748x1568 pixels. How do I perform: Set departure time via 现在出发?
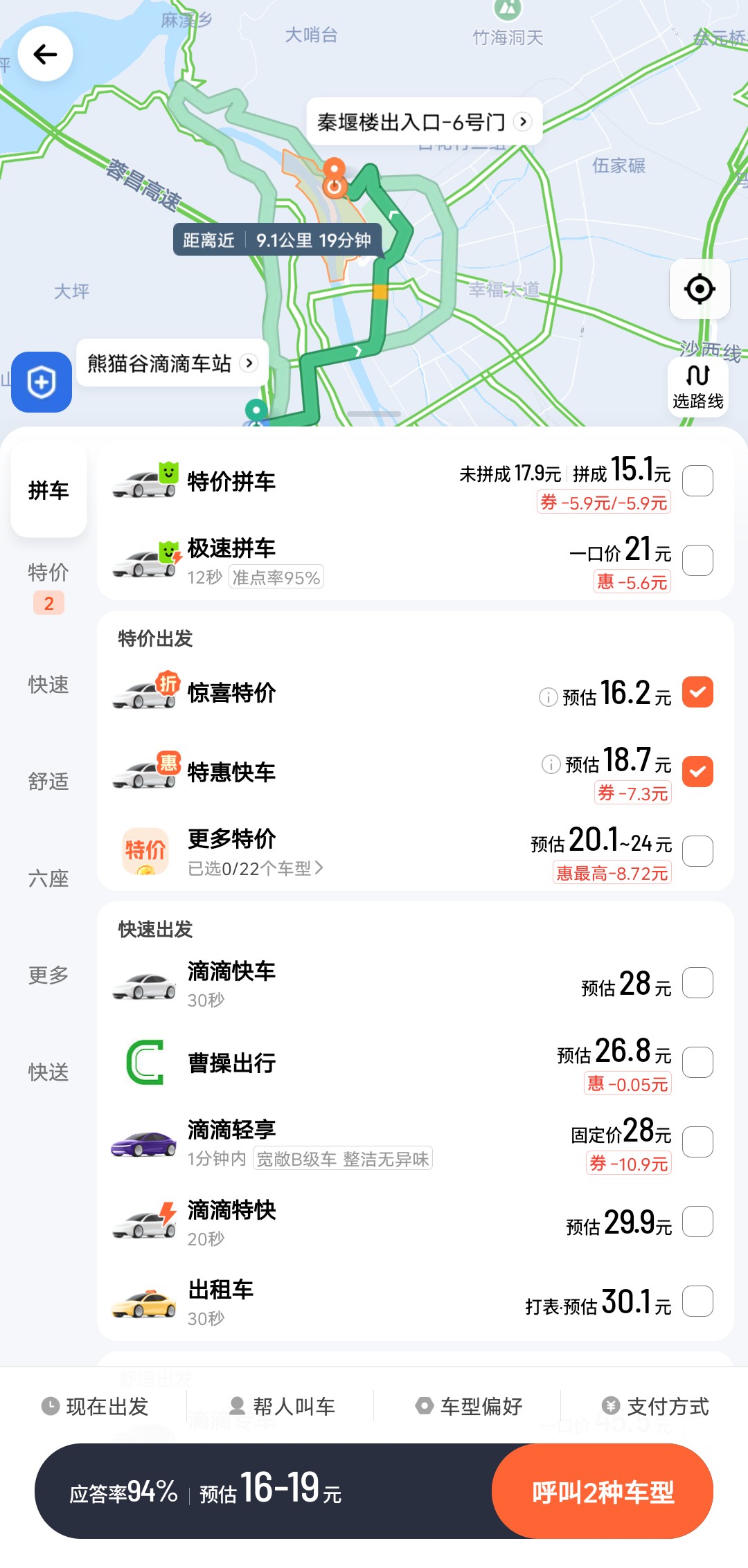[96, 1406]
